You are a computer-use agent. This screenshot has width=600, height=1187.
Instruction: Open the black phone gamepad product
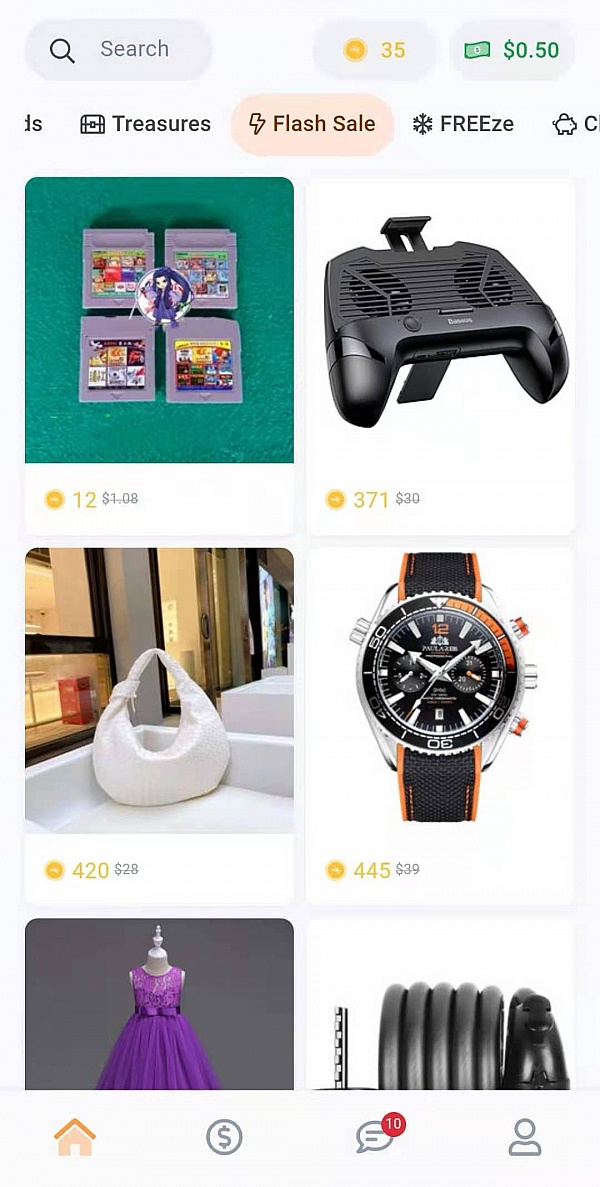click(x=440, y=320)
